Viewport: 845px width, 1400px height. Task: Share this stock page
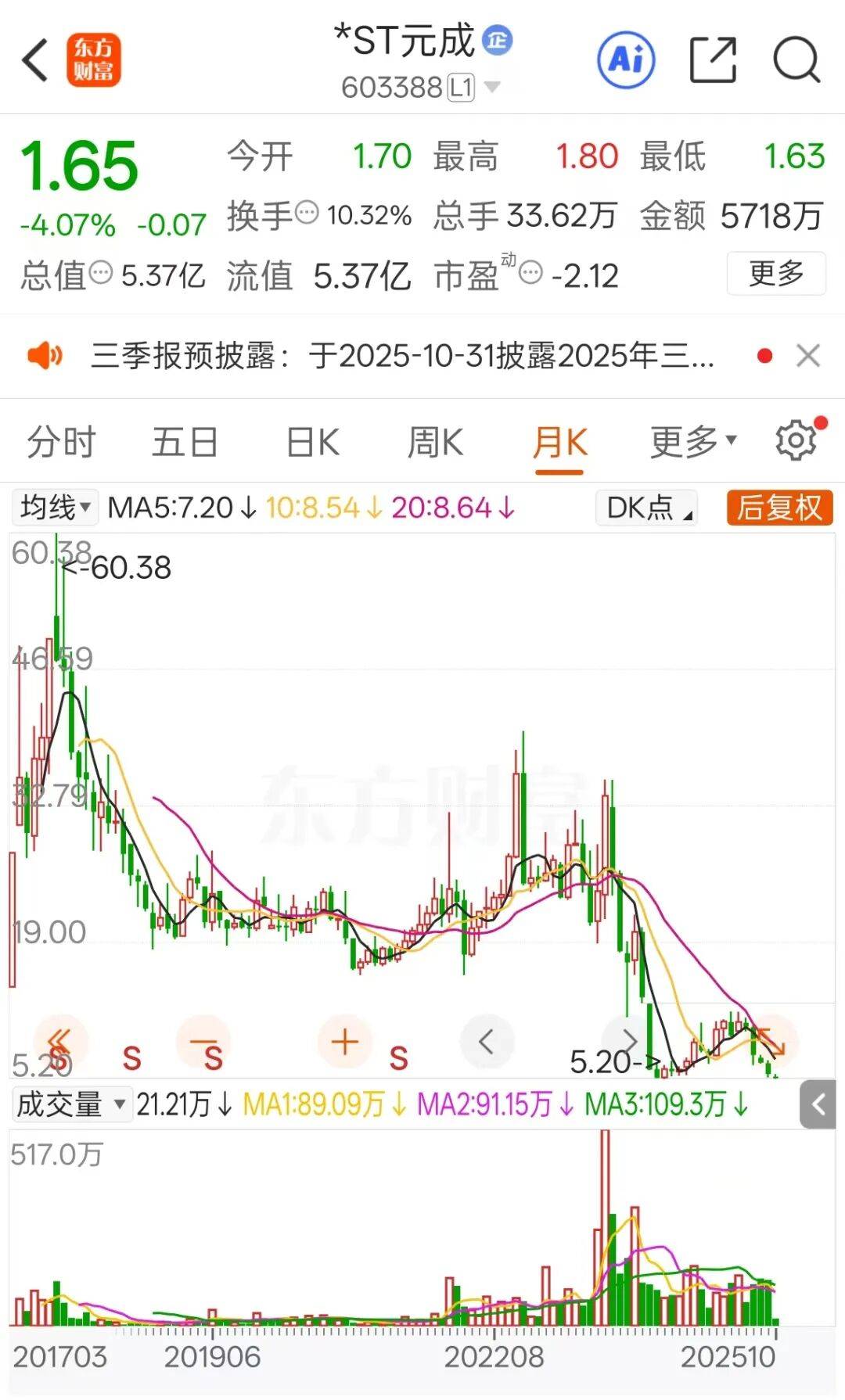[x=713, y=60]
